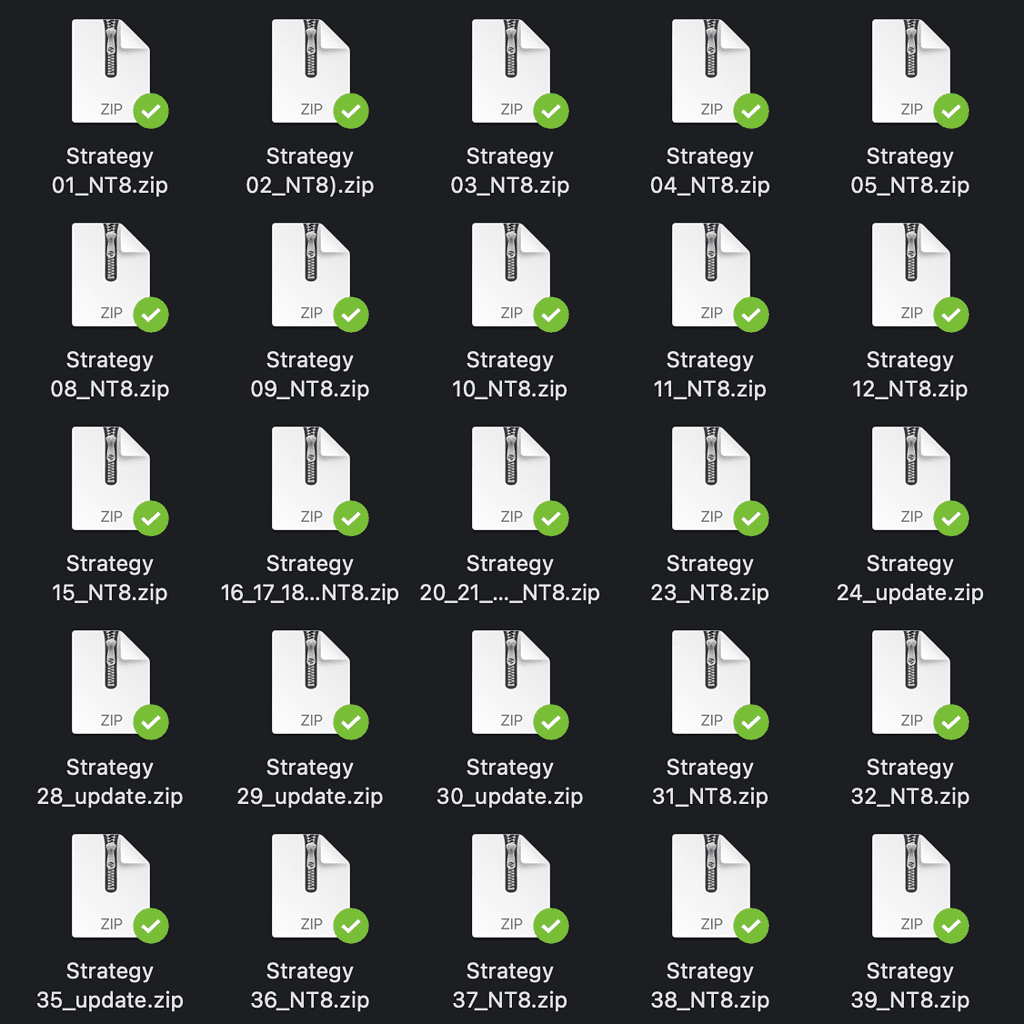Choose Strategy 10_NT8.zip archive
The image size is (1024, 1024).
[x=511, y=275]
